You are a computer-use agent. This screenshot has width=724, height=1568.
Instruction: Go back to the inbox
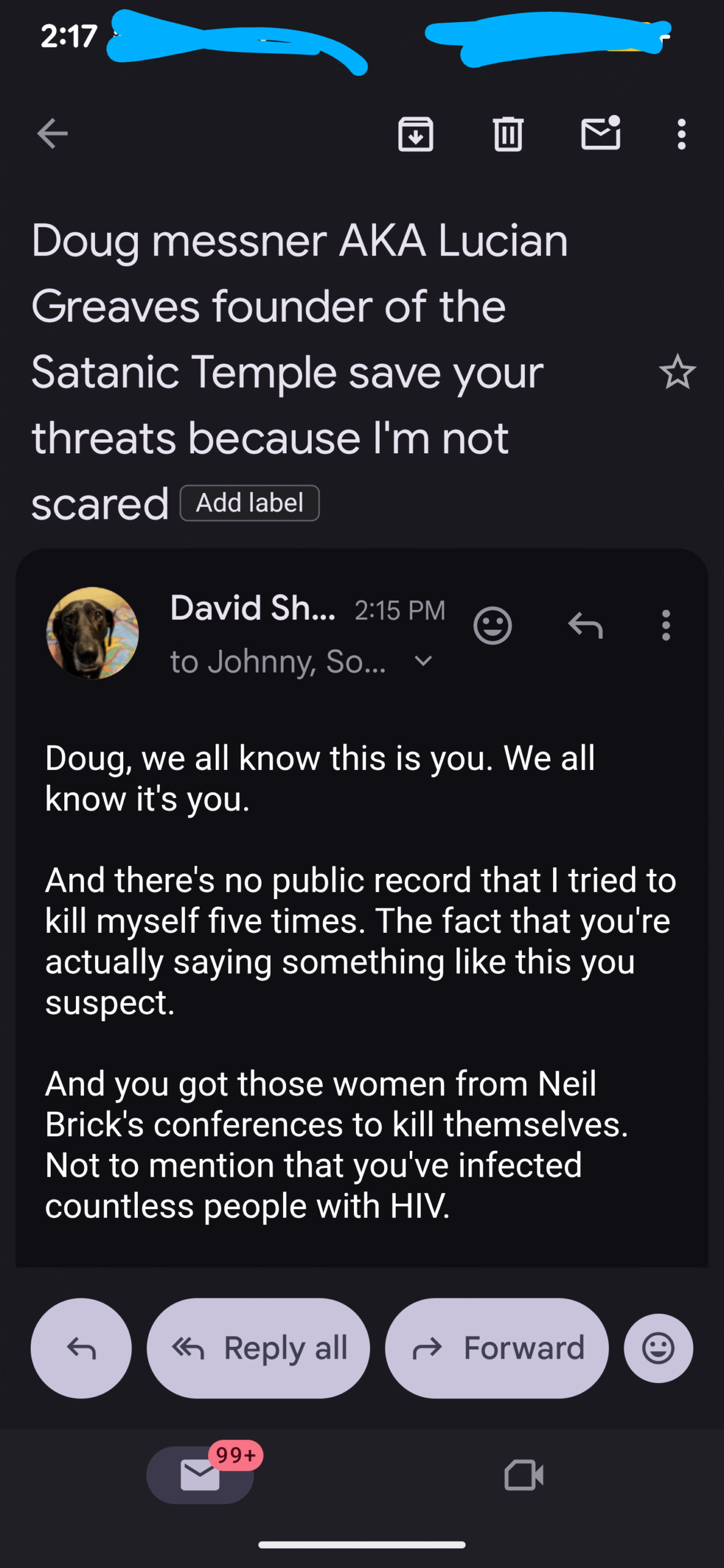click(52, 134)
